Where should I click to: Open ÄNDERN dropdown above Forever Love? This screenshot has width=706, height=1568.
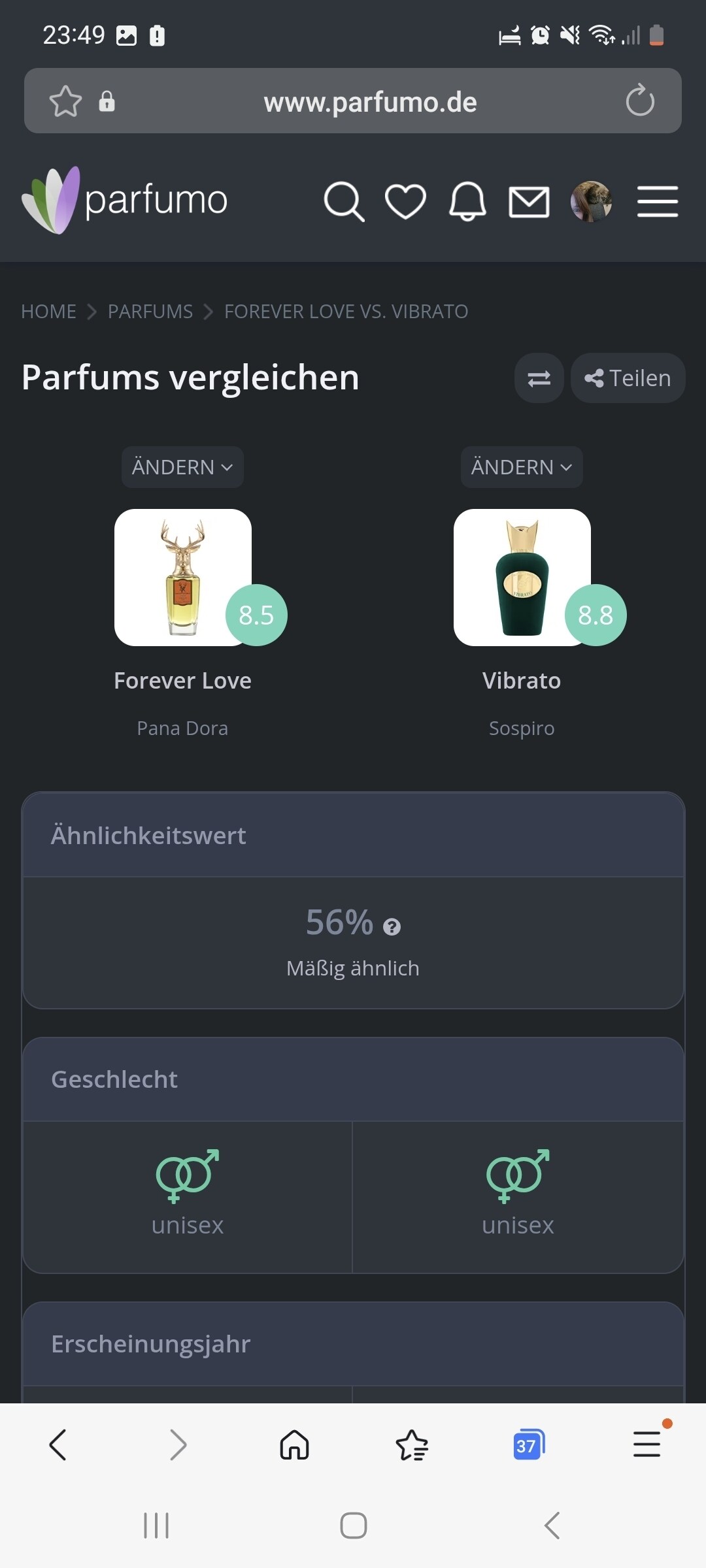click(182, 467)
